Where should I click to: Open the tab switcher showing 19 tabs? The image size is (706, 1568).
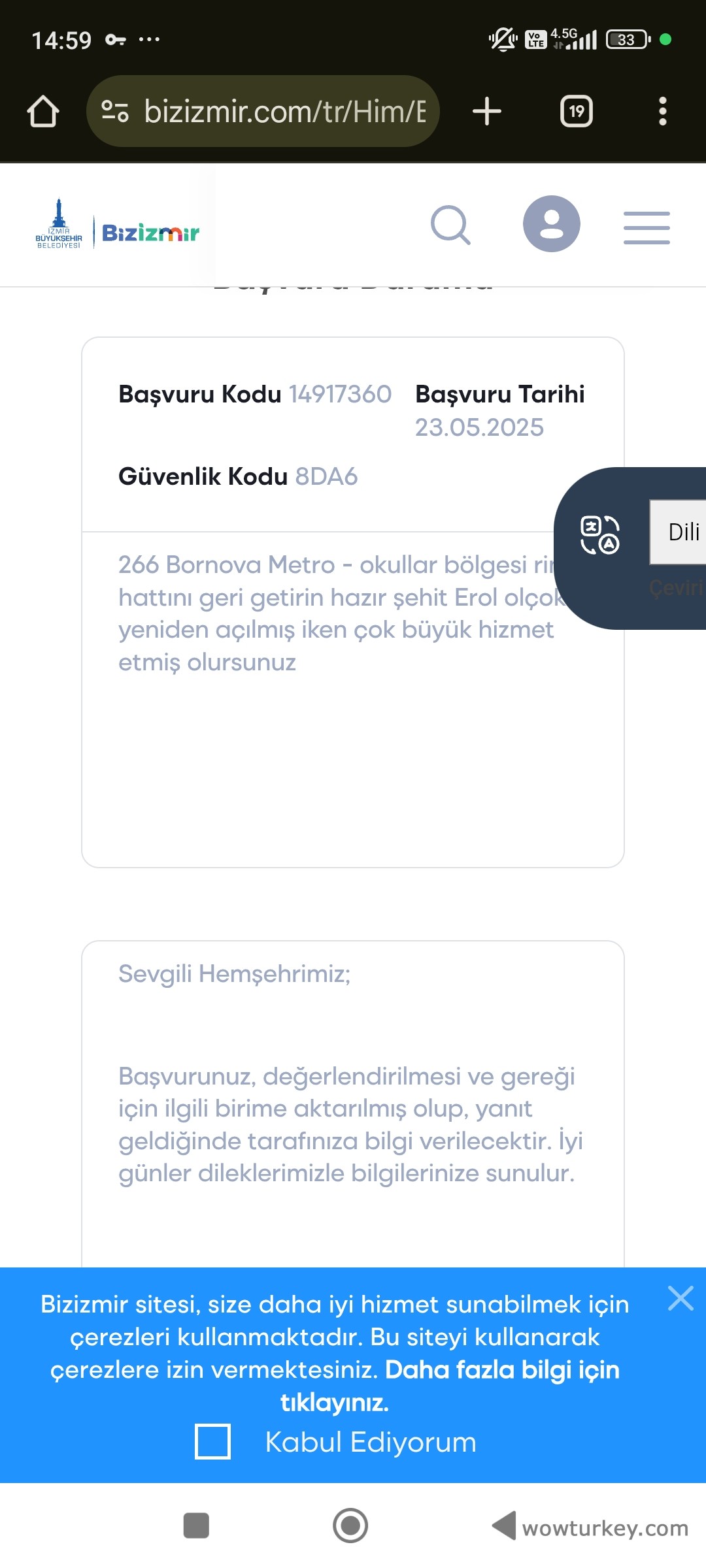click(576, 111)
